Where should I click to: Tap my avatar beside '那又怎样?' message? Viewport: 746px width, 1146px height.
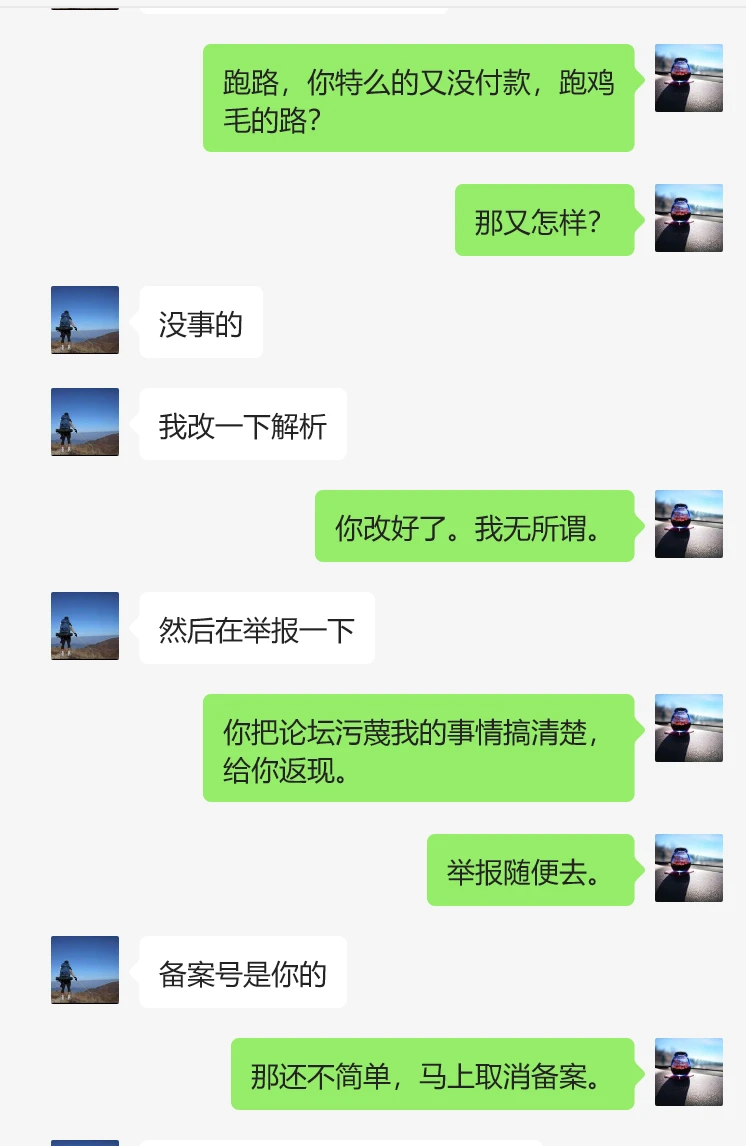pyautogui.click(x=689, y=218)
